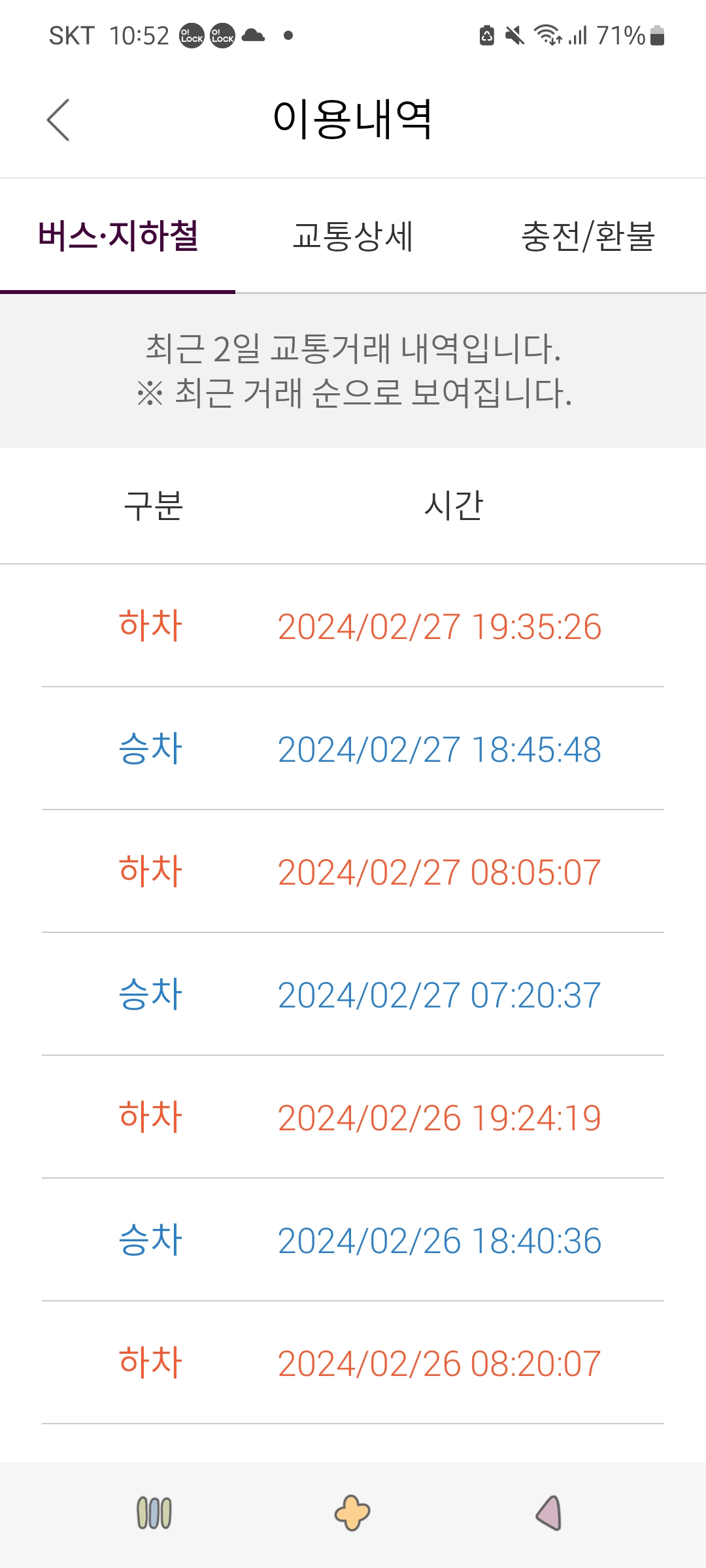Open the 충전/환불 tab

pyautogui.click(x=588, y=237)
